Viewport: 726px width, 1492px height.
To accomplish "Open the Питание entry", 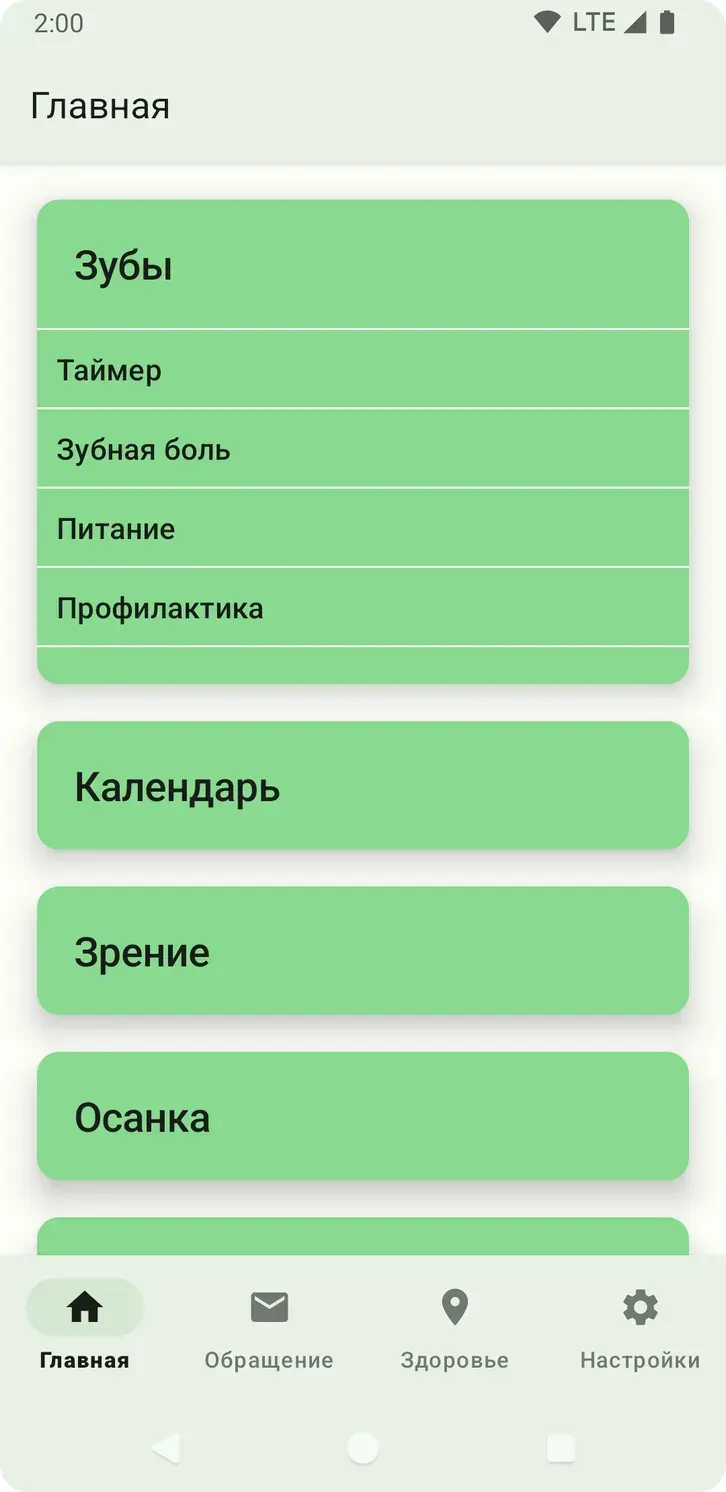I will click(362, 528).
